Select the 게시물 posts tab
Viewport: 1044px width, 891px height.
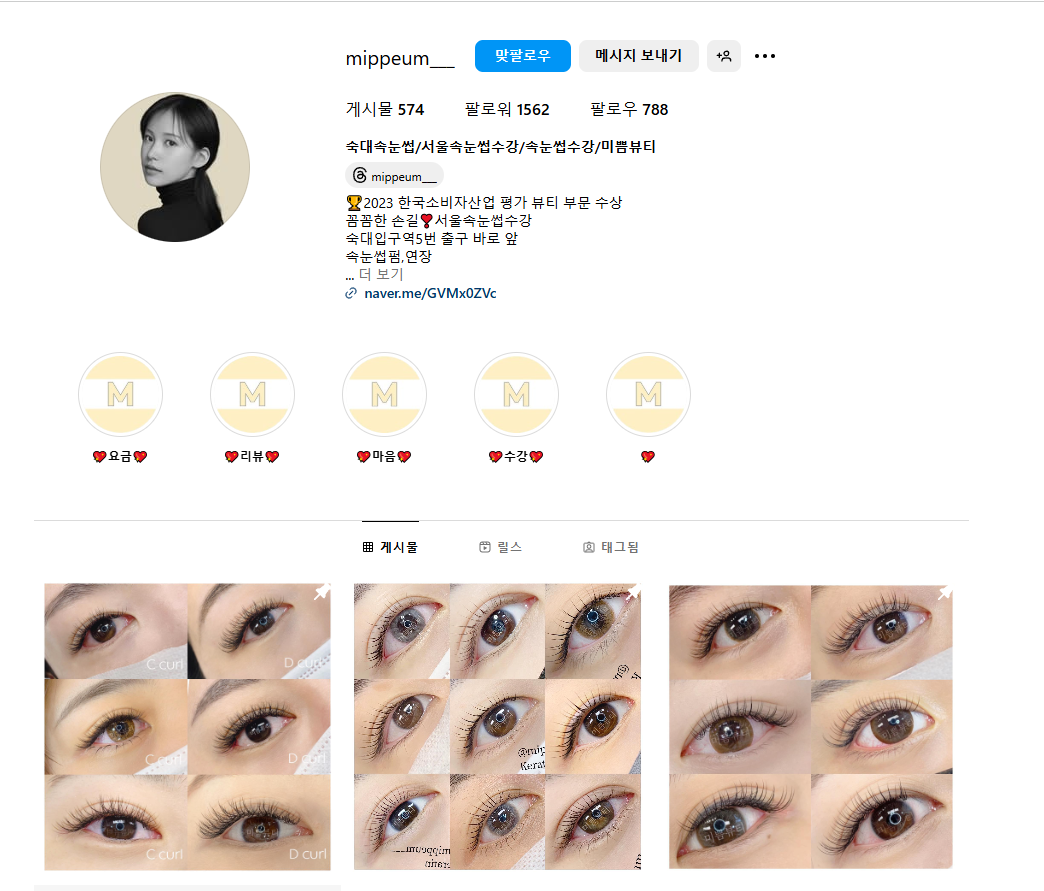coord(390,547)
